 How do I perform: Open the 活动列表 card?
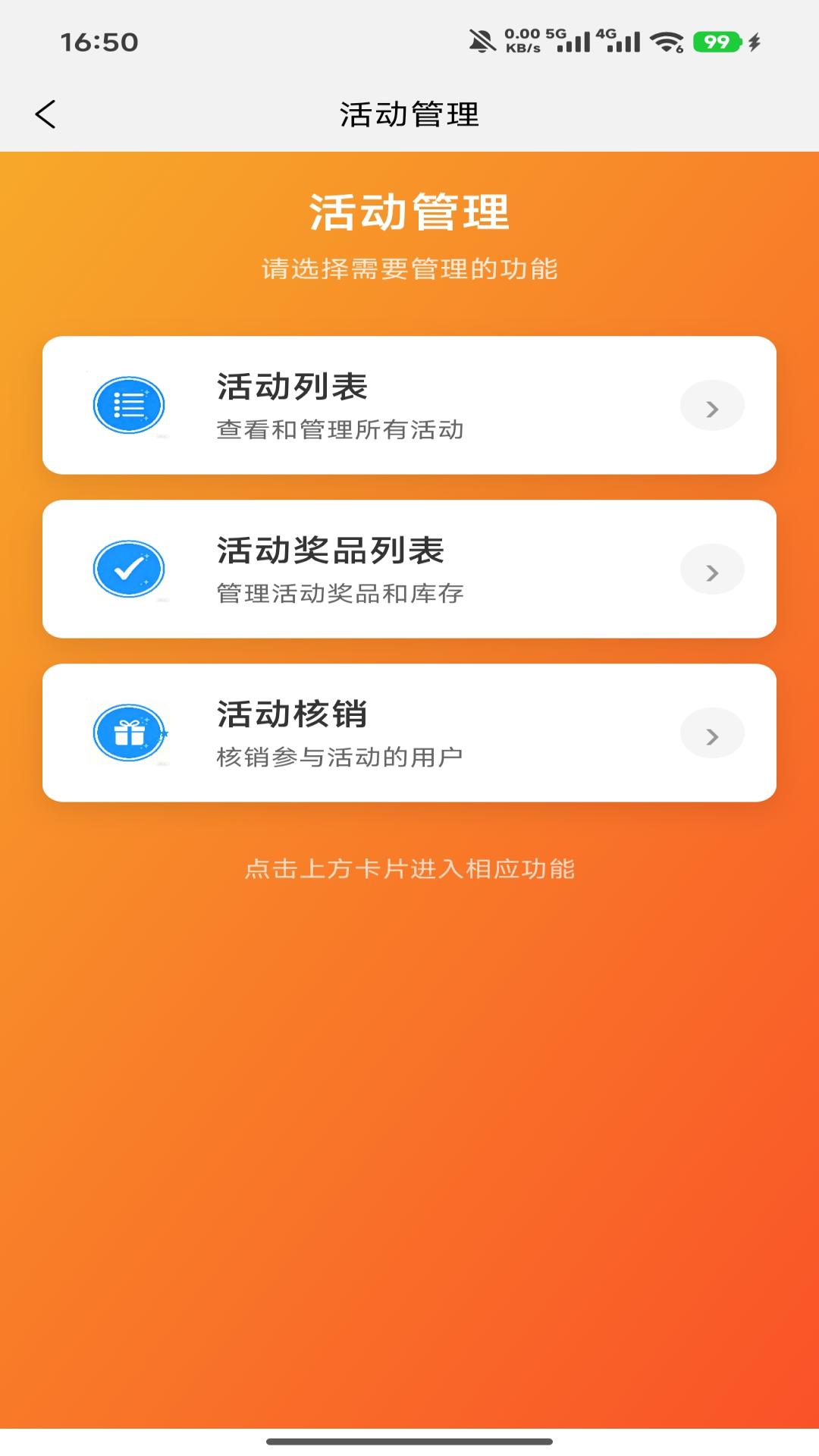coord(409,404)
